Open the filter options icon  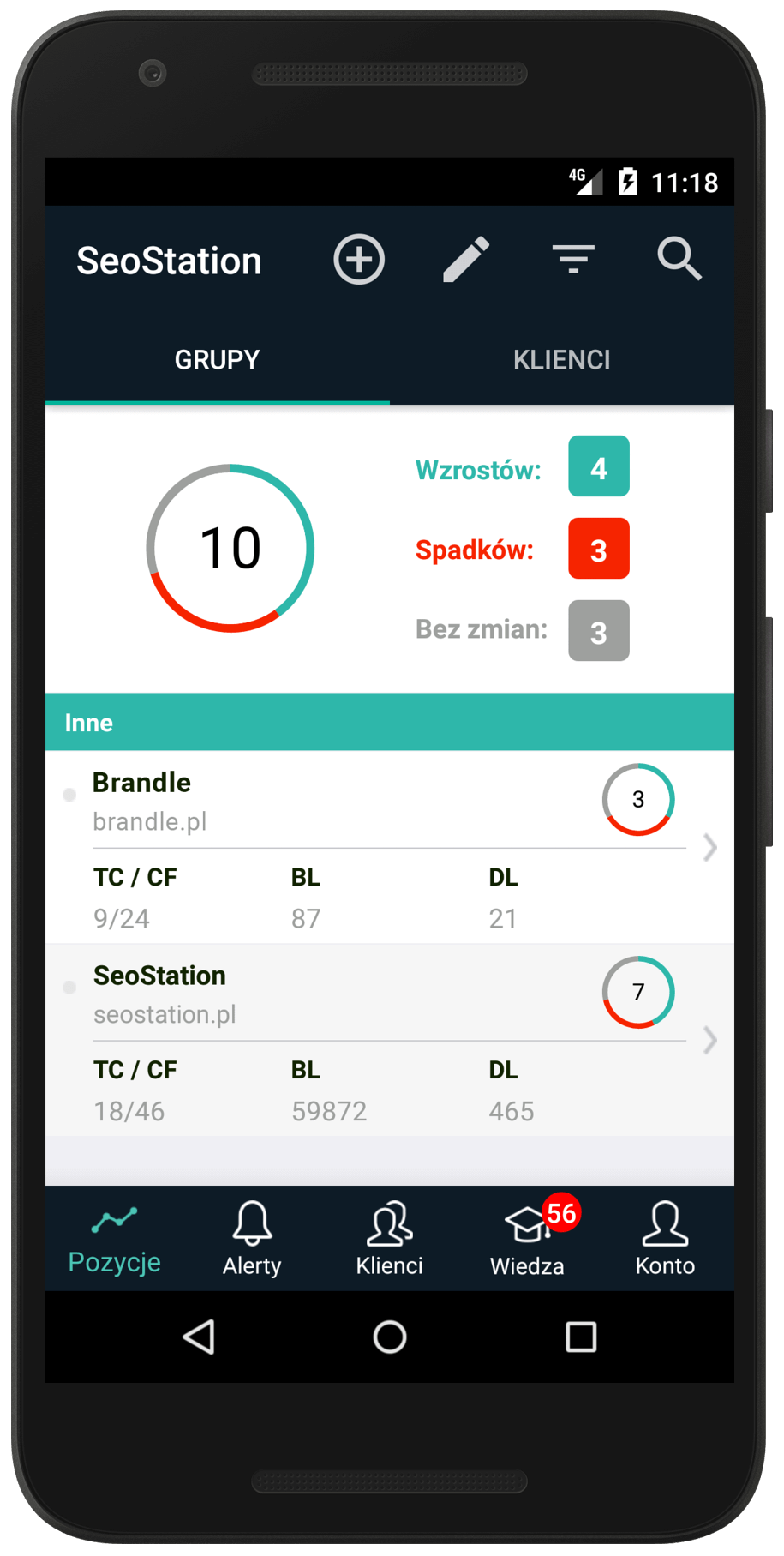573,259
